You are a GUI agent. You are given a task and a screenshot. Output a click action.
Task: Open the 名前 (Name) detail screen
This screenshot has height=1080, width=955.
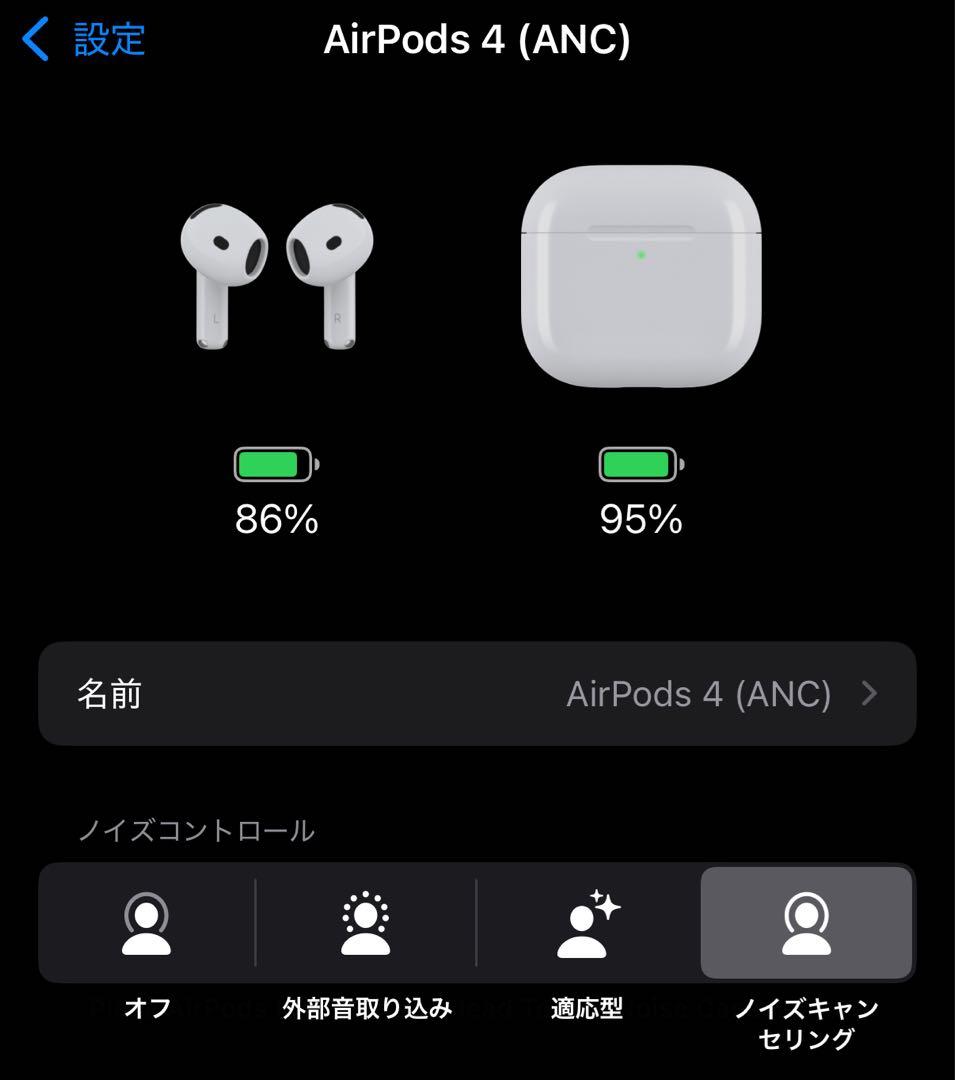[475, 693]
